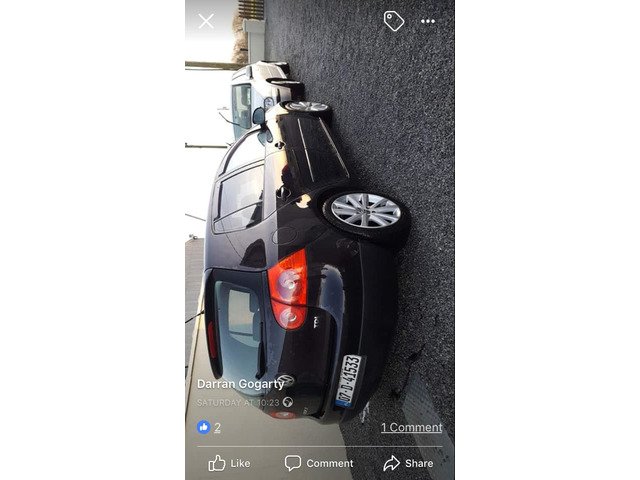Image resolution: width=640 pixels, height=480 pixels.
Task: Comment on this photo
Action: [318, 463]
